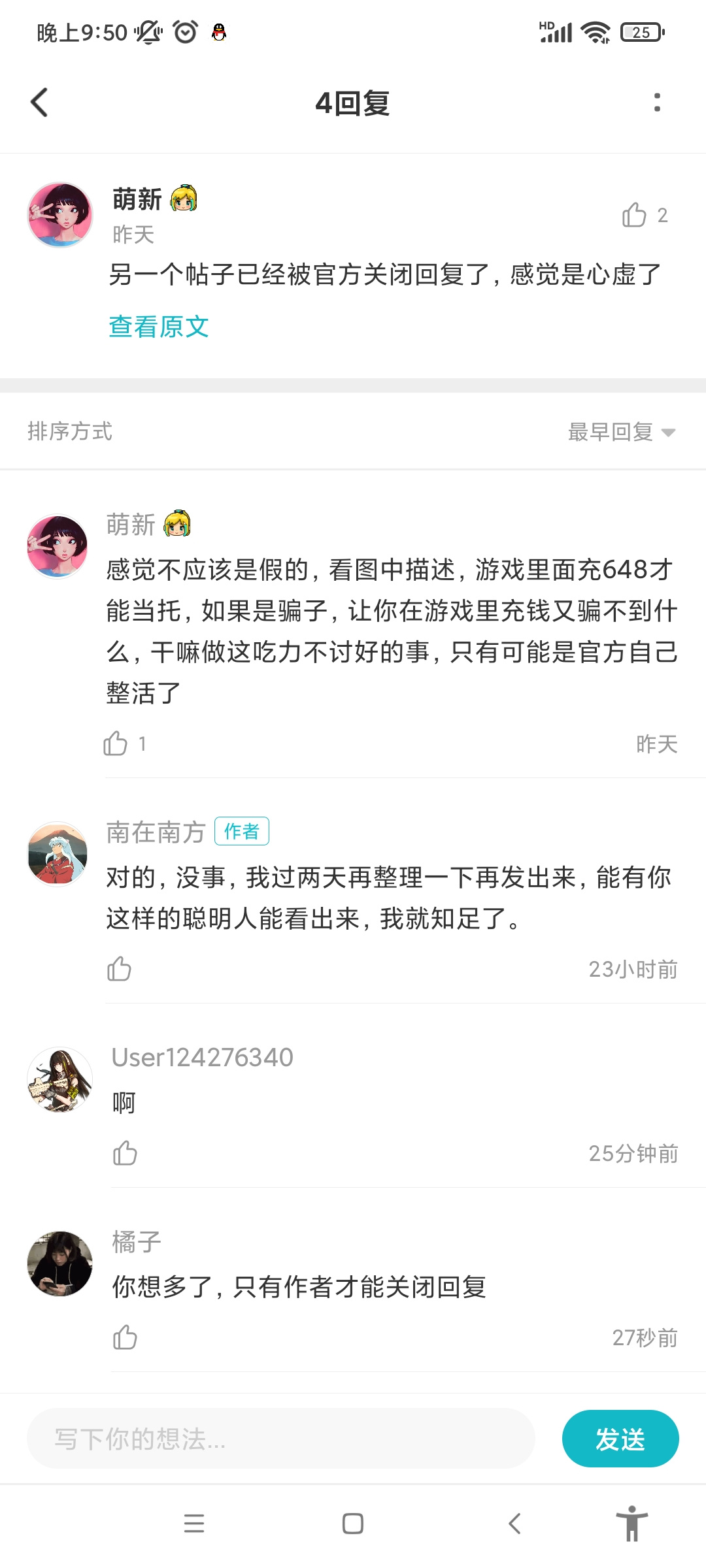The image size is (706, 1568).
Task: Tap the 发送 send button
Action: click(620, 1439)
